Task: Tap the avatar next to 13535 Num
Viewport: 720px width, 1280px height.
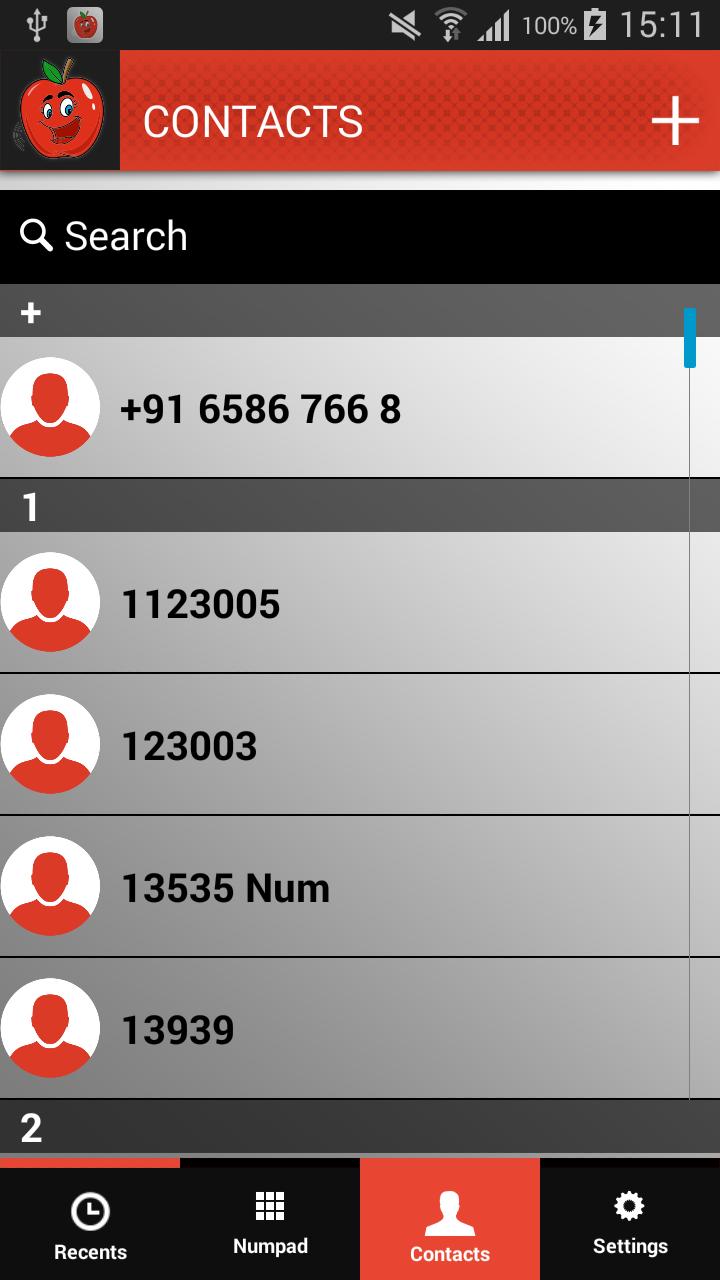Action: pyautogui.click(x=50, y=886)
